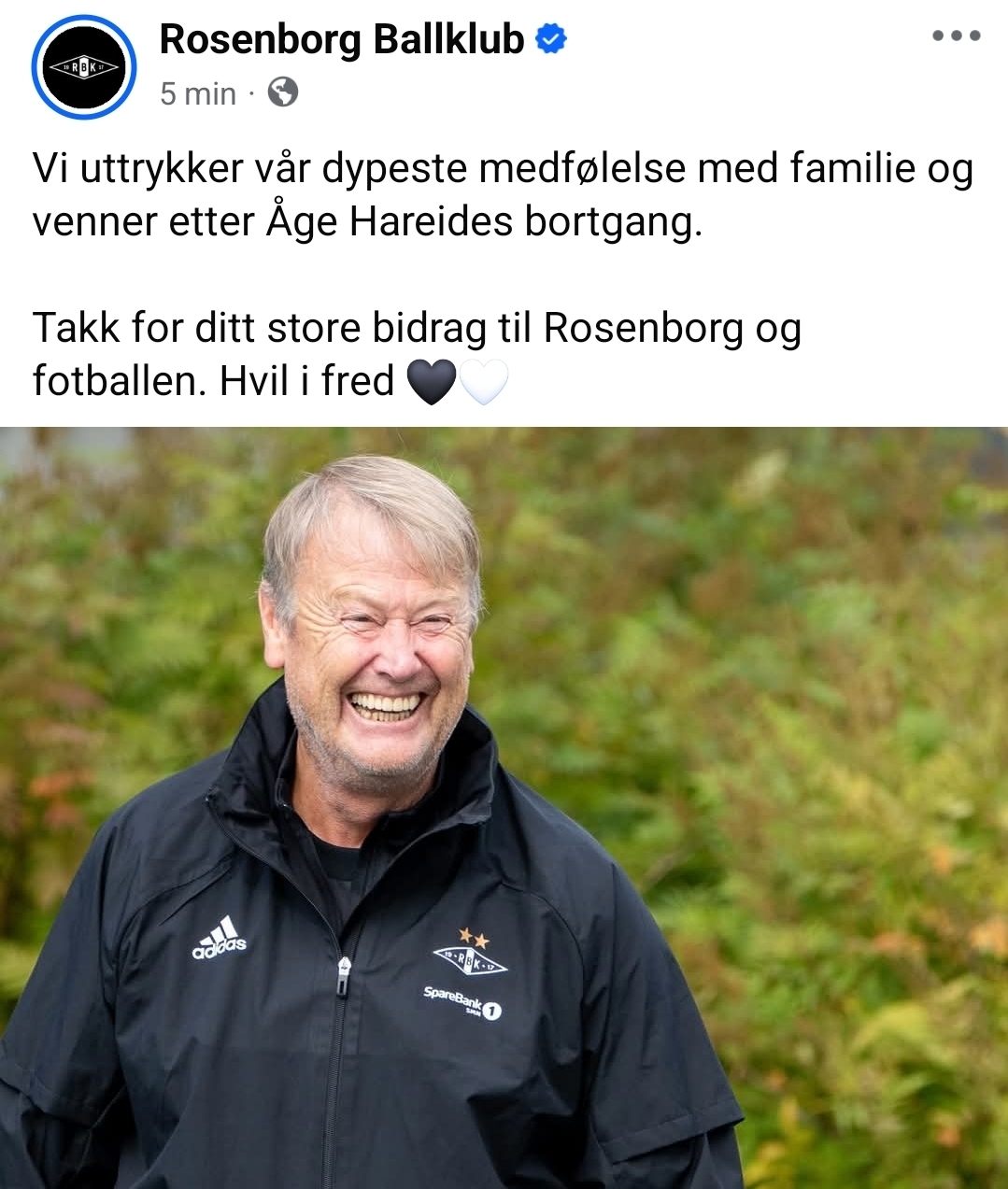Open the post's three-dot options menu

click(x=956, y=36)
